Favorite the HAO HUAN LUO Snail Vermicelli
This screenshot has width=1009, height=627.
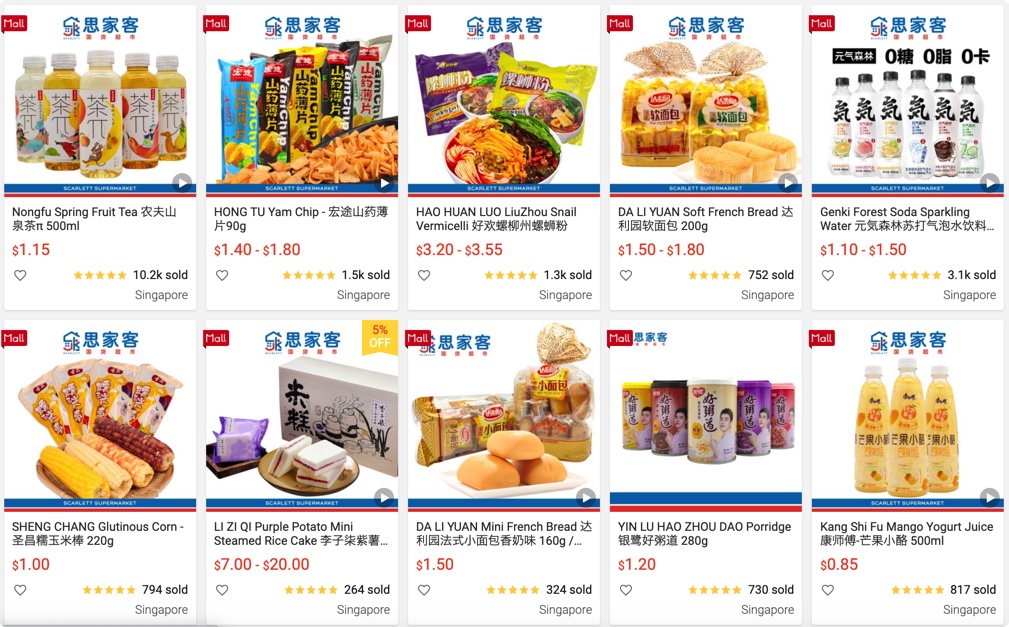(424, 275)
